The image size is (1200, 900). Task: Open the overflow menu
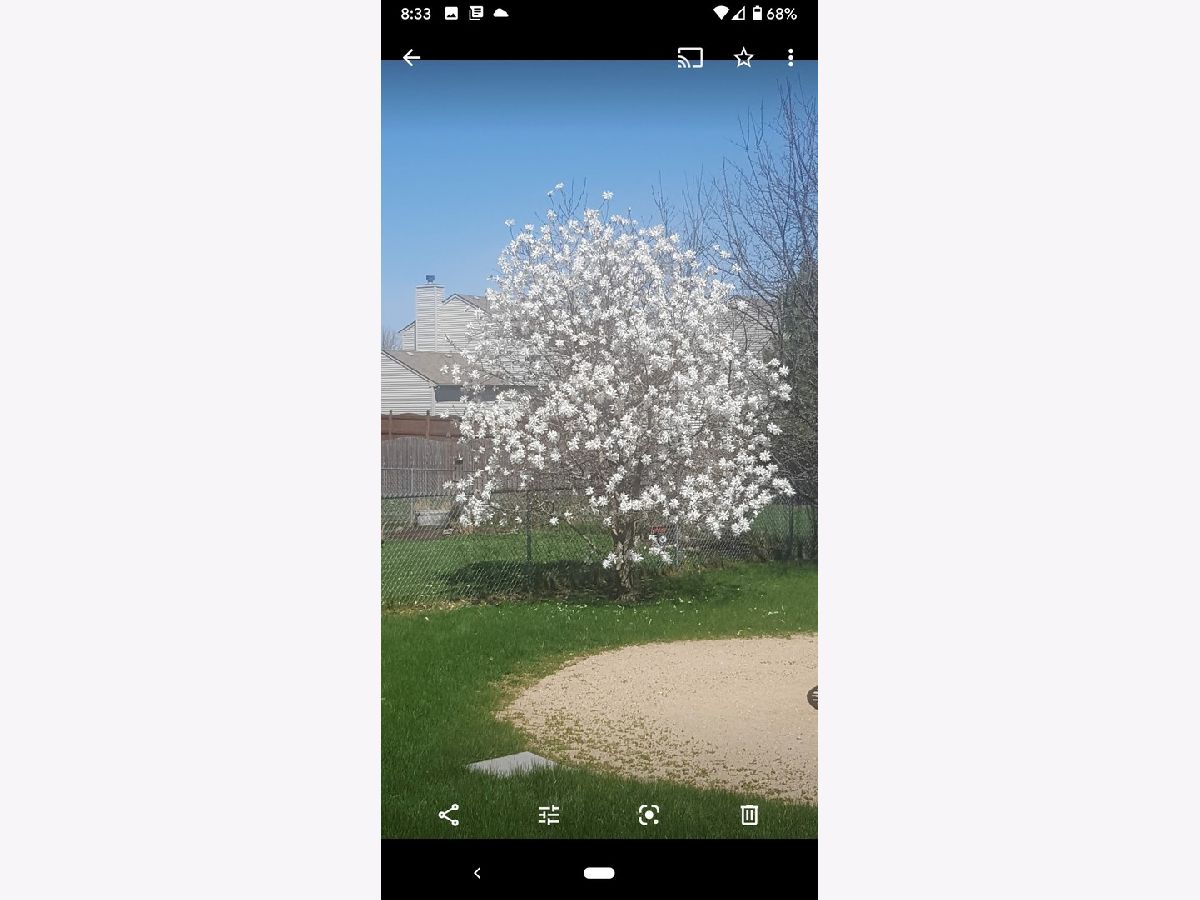[x=790, y=58]
